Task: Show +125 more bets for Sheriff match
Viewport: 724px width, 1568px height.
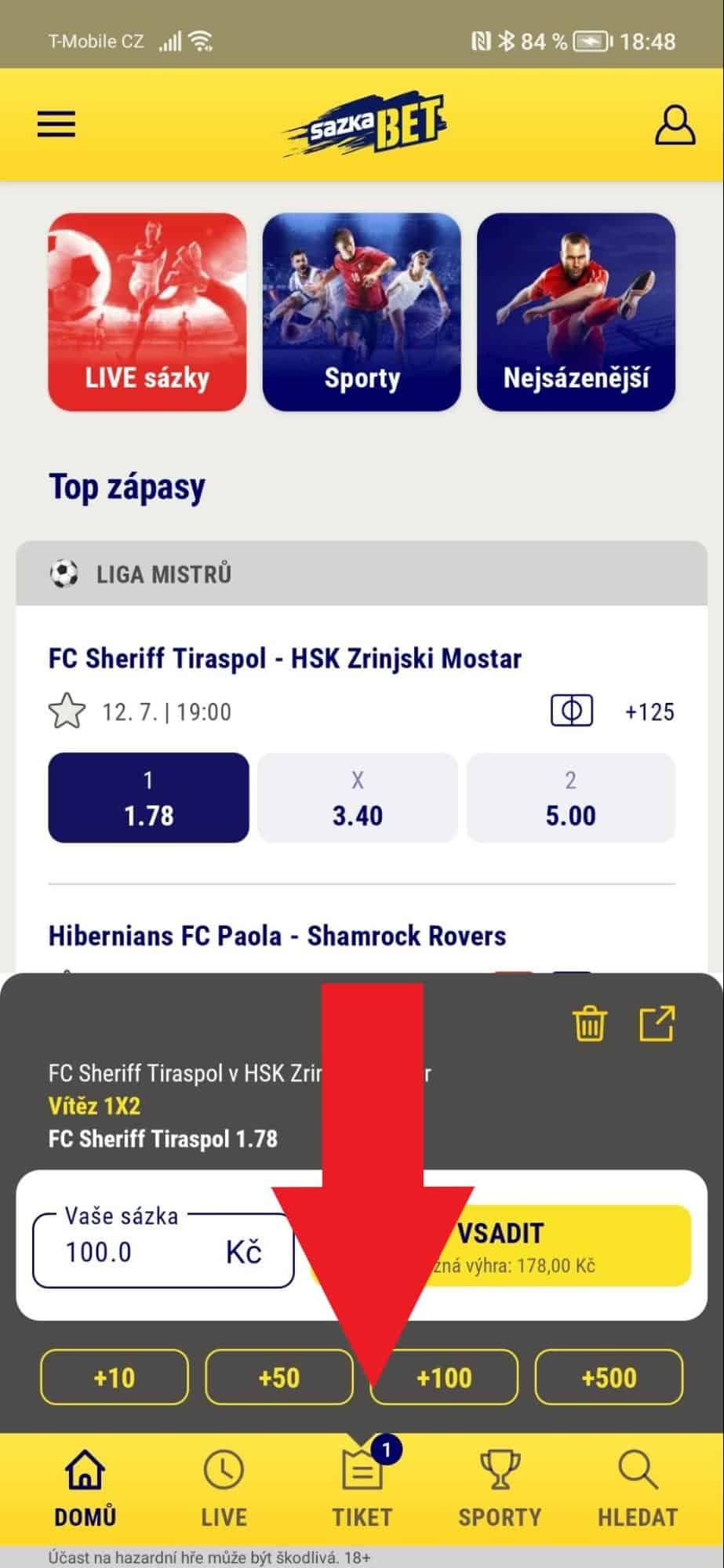Action: click(x=649, y=712)
